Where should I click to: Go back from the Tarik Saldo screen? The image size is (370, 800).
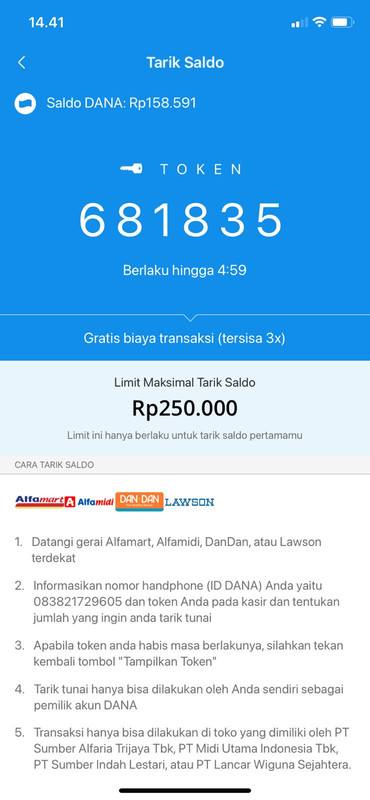(x=21, y=63)
